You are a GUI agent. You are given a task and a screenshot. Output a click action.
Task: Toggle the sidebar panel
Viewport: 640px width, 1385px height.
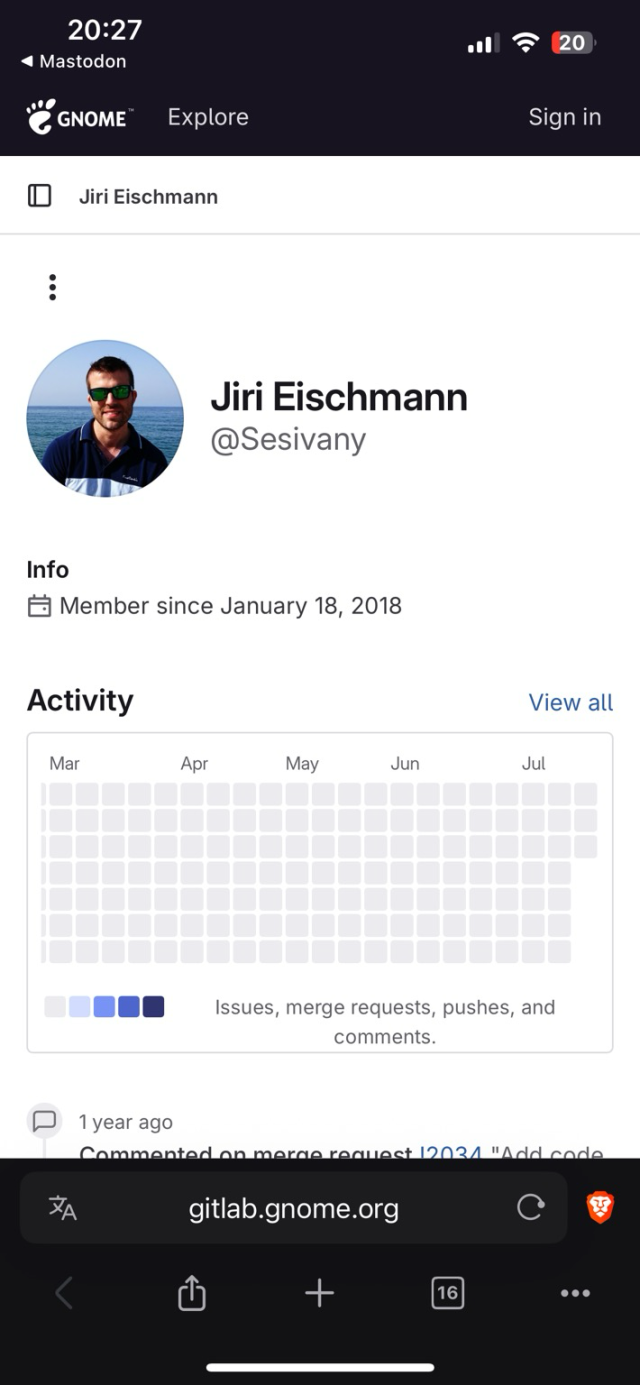tap(40, 196)
